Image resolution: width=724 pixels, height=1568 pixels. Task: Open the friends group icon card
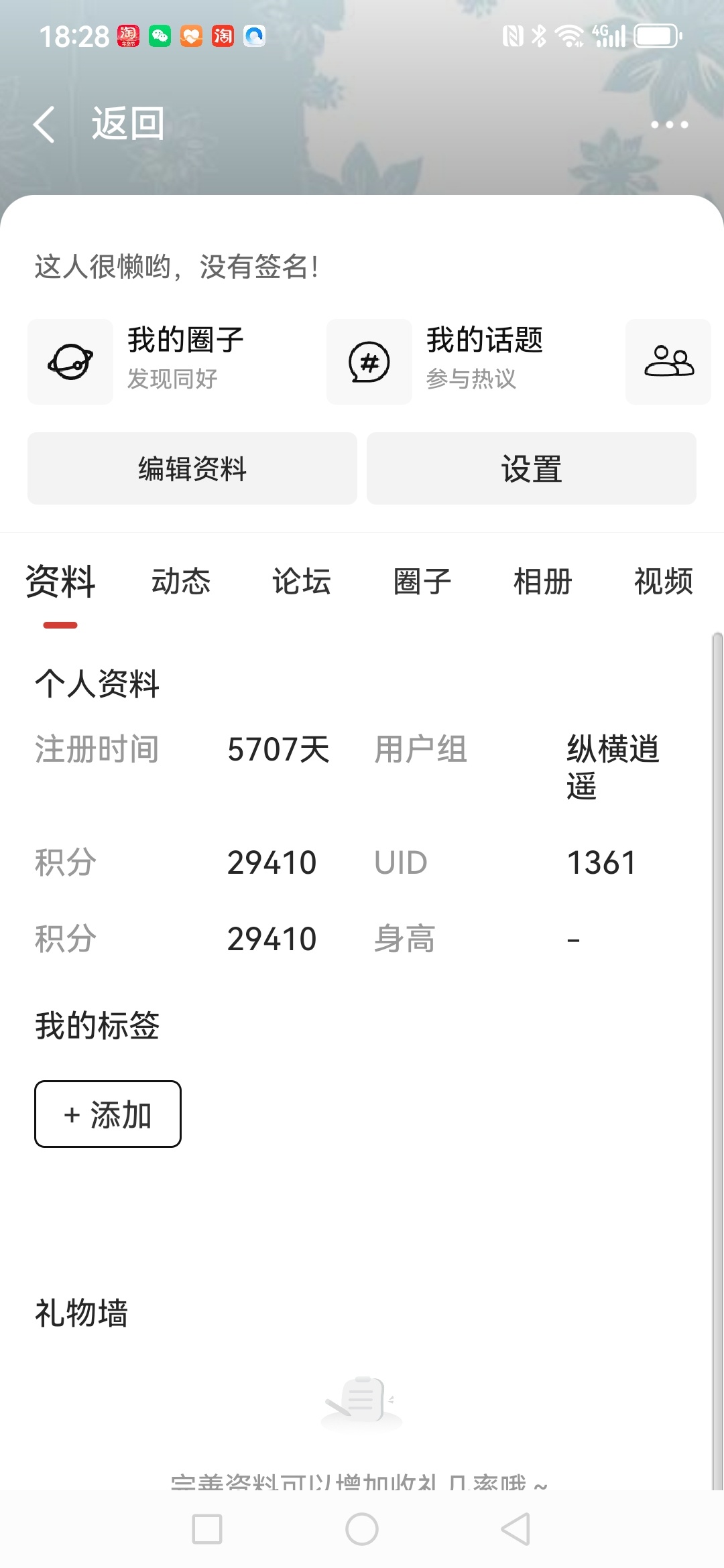point(668,361)
